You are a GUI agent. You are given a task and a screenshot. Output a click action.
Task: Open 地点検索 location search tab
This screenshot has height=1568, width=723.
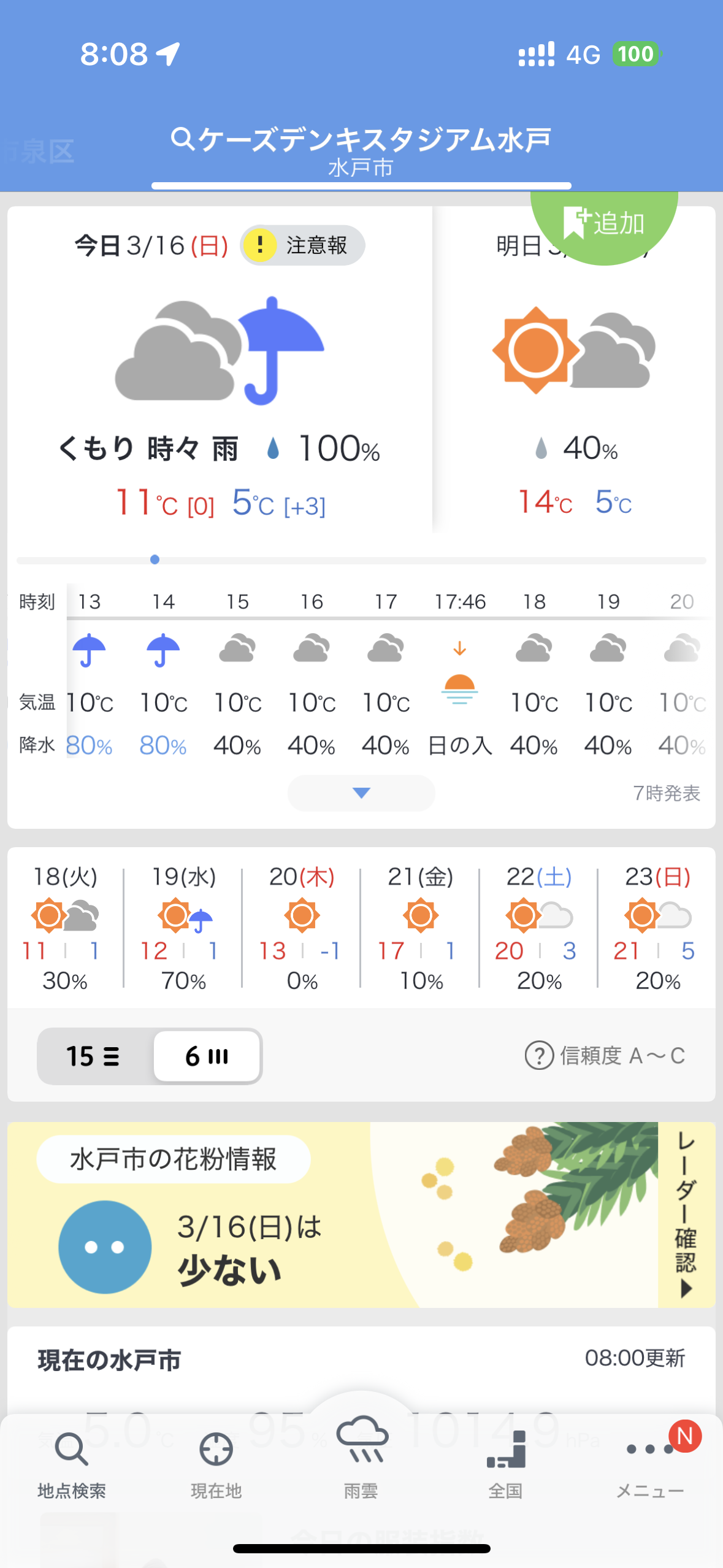[72, 1463]
